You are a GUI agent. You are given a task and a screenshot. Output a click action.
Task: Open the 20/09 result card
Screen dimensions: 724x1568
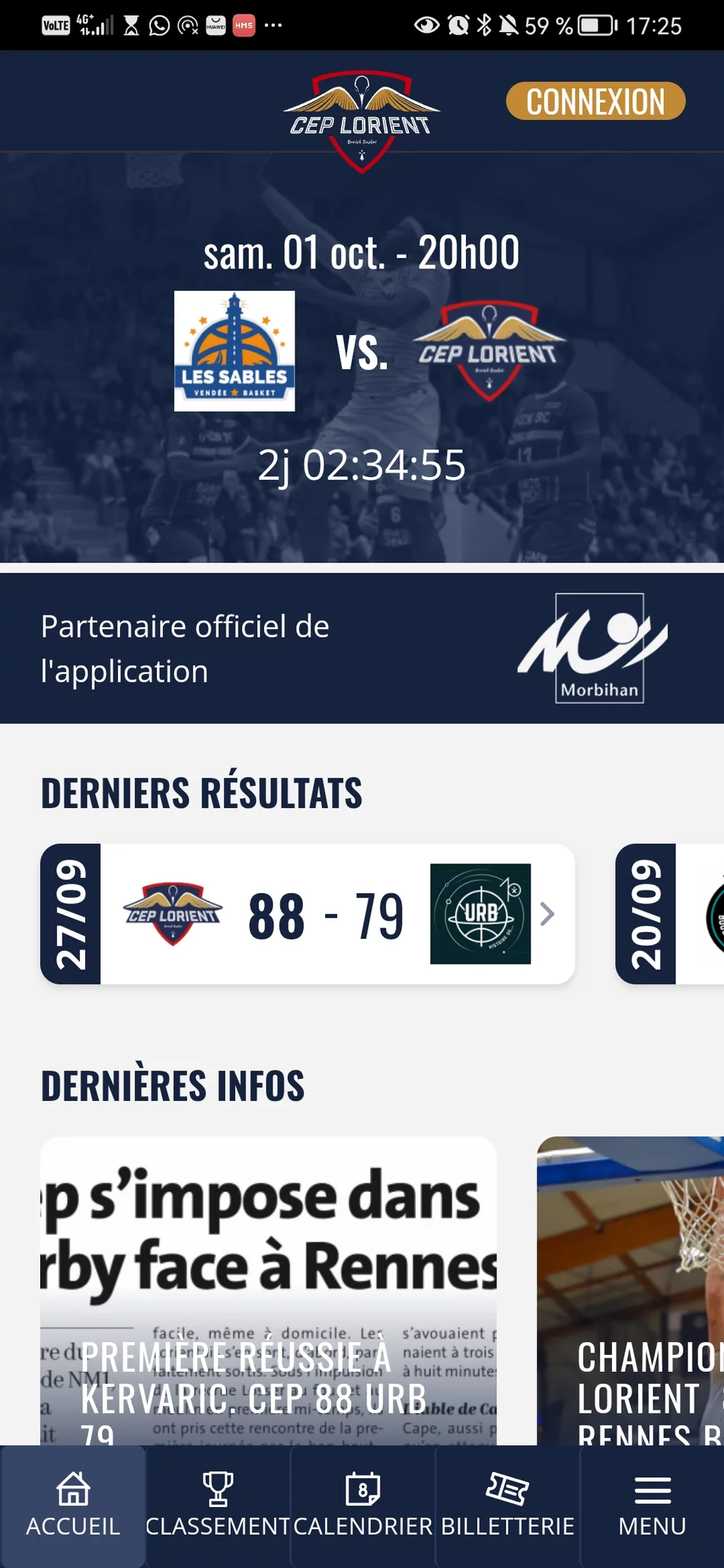point(670,914)
